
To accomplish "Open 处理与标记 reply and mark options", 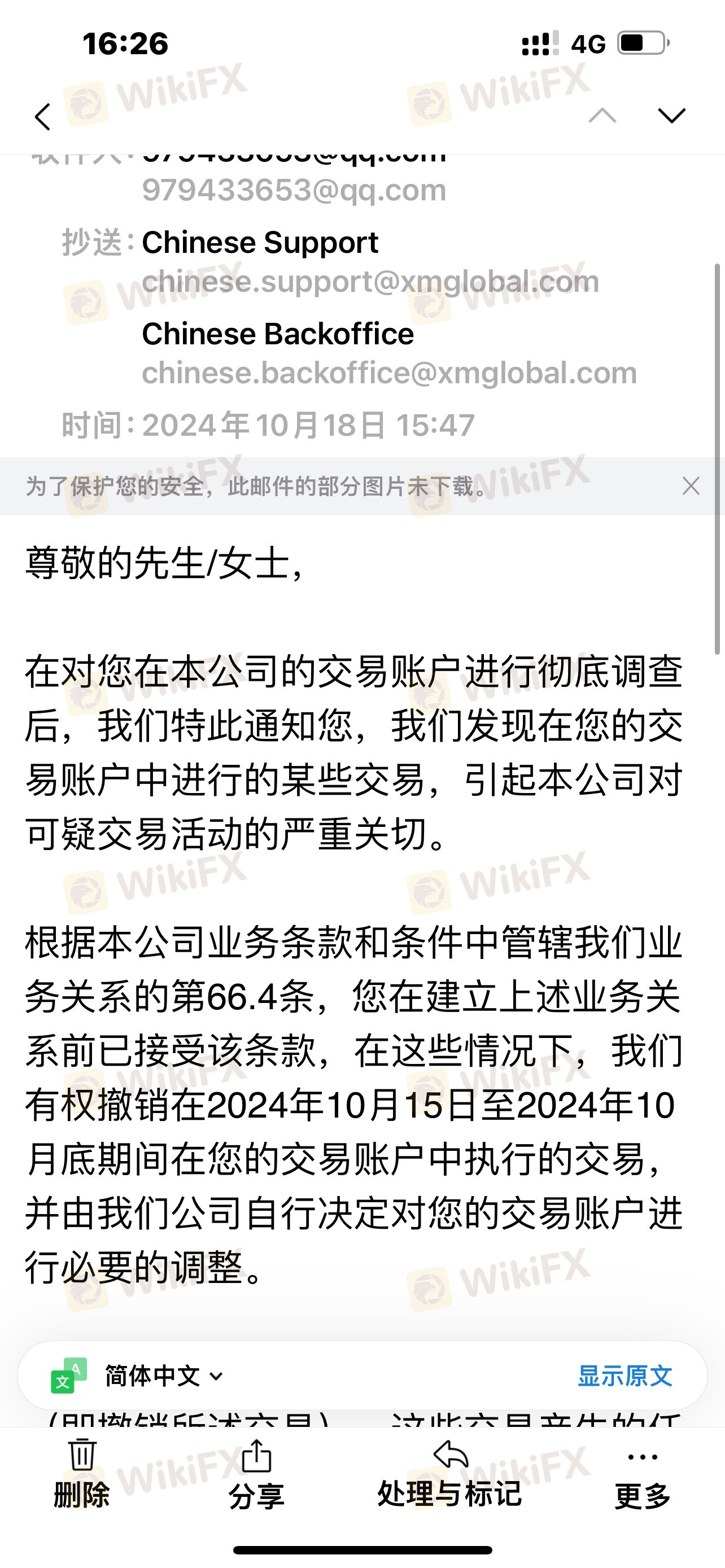I will pos(449,1474).
